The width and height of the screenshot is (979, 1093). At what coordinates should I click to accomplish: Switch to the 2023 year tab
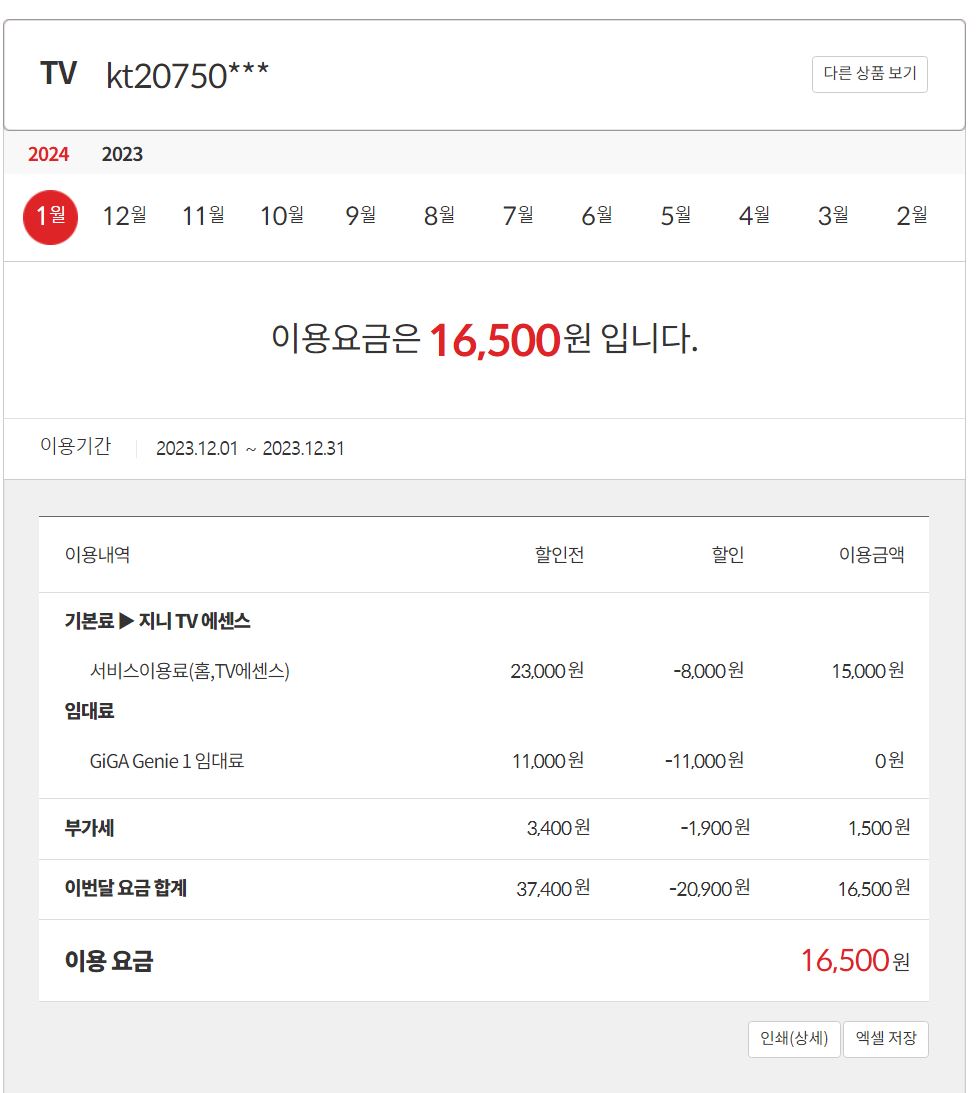coord(122,154)
